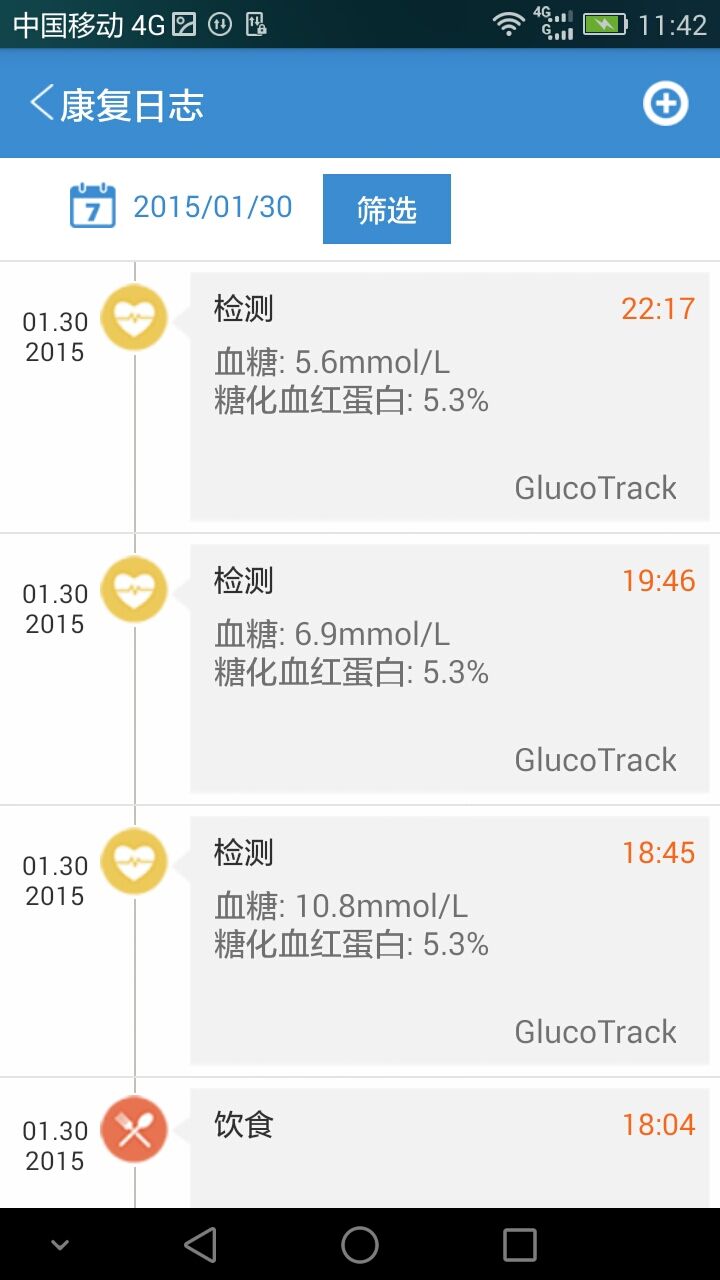The height and width of the screenshot is (1280, 720).
Task: Open the 22:17 检测 record
Action: pos(449,397)
